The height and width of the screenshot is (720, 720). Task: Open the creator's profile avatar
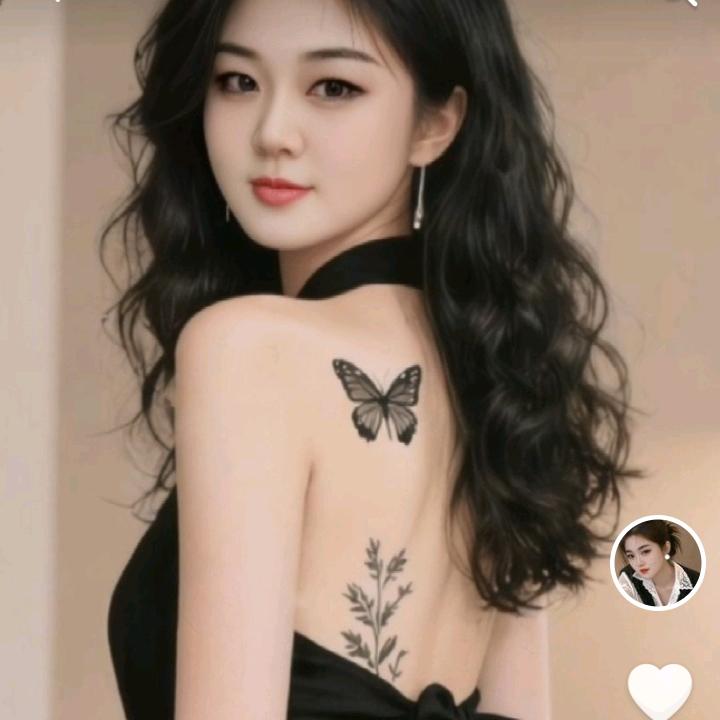[657, 563]
